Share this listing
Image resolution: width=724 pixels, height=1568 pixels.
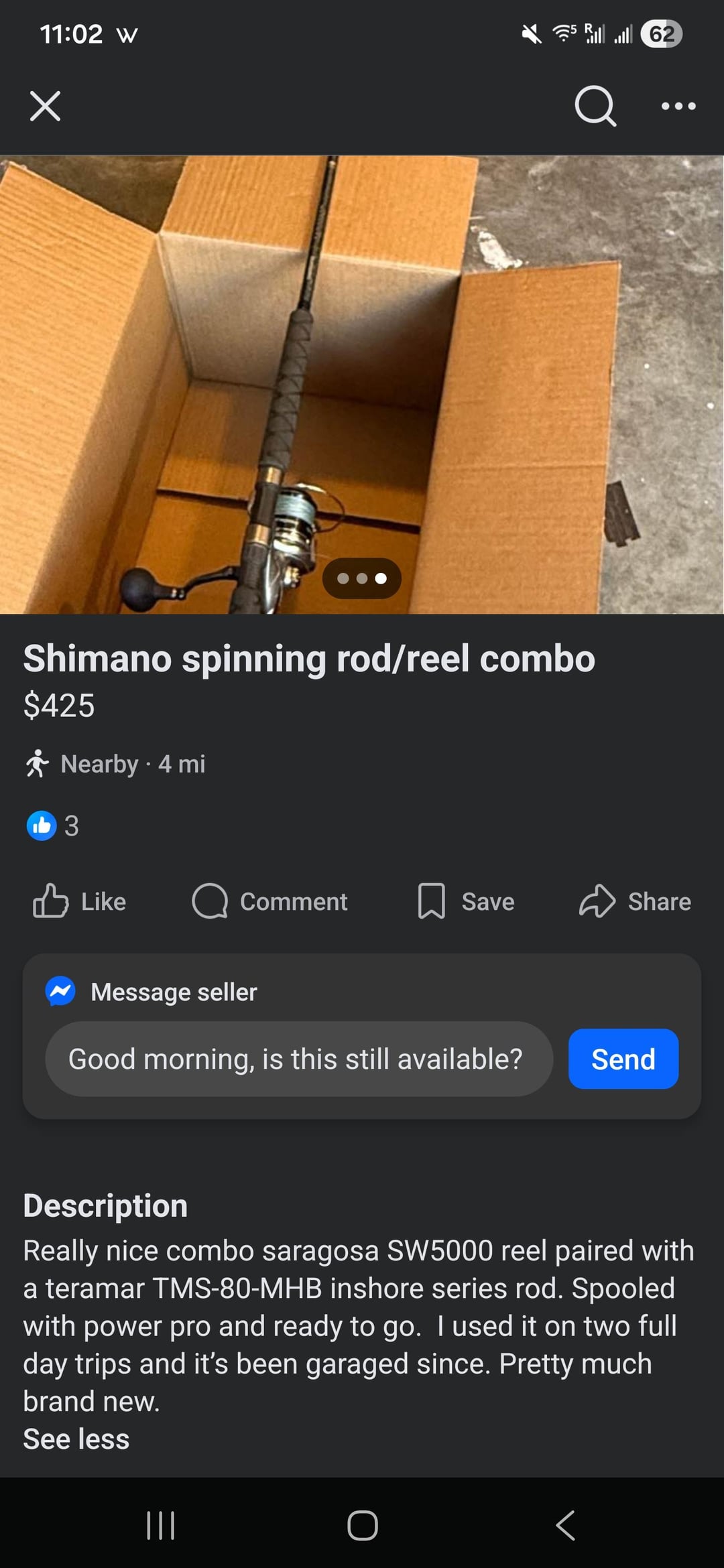(635, 901)
